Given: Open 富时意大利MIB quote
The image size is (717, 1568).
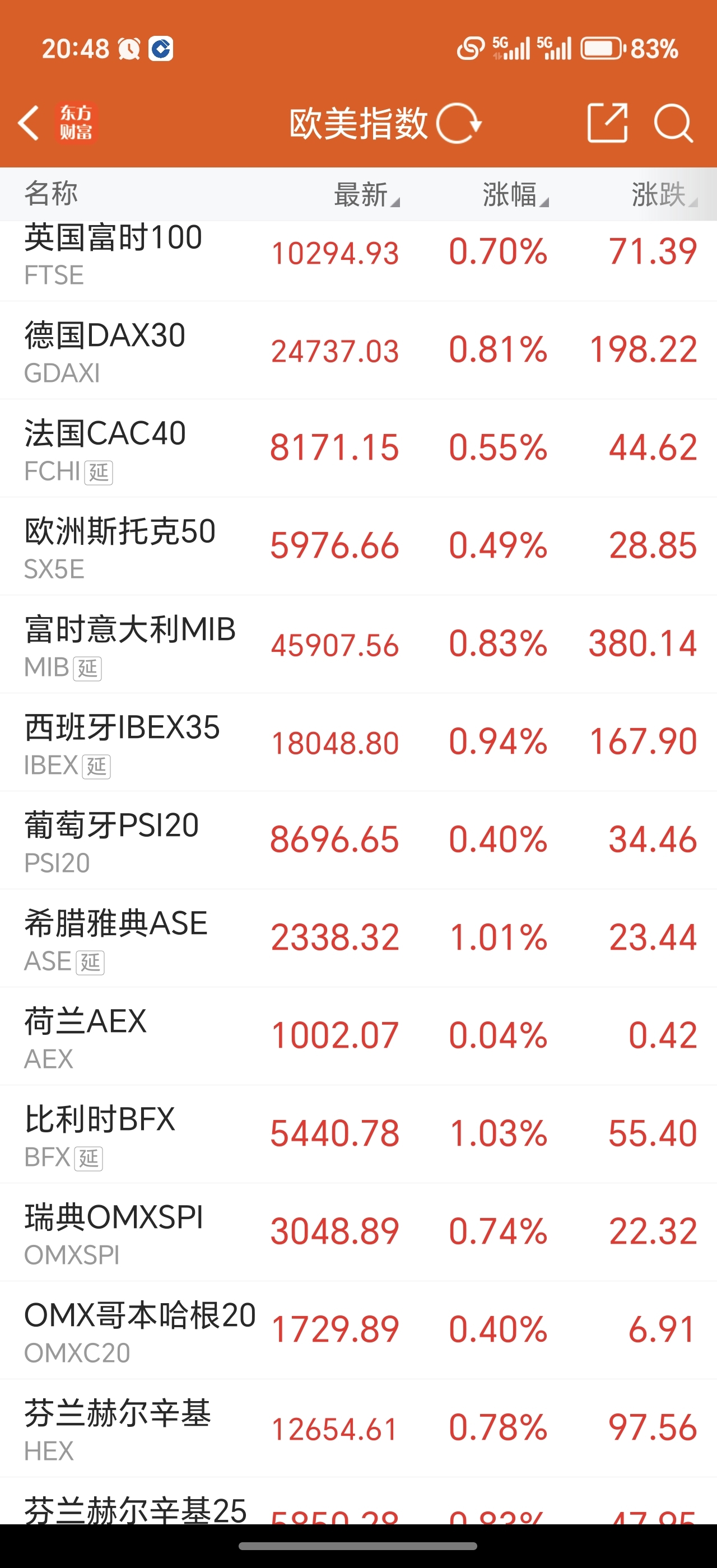Looking at the screenshot, I should [x=358, y=645].
